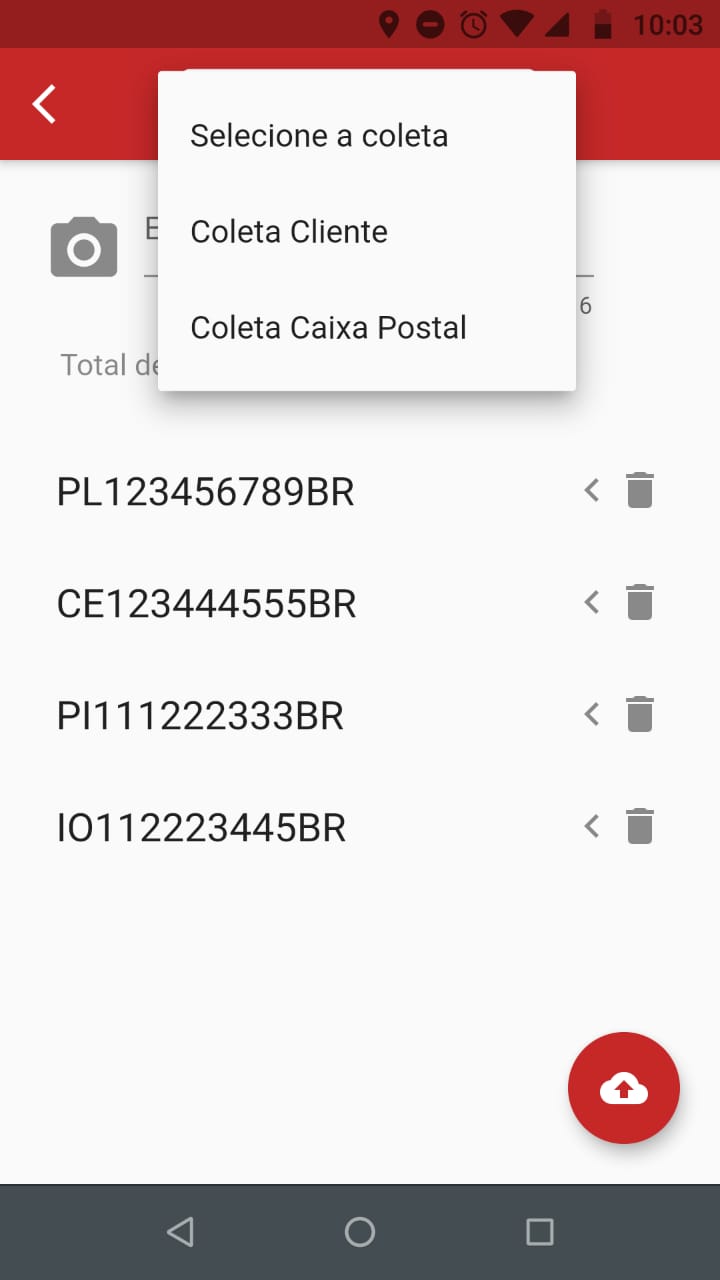This screenshot has width=720, height=1280.
Task: Tap the chevron on PI111222333BR row
Action: pos(591,714)
